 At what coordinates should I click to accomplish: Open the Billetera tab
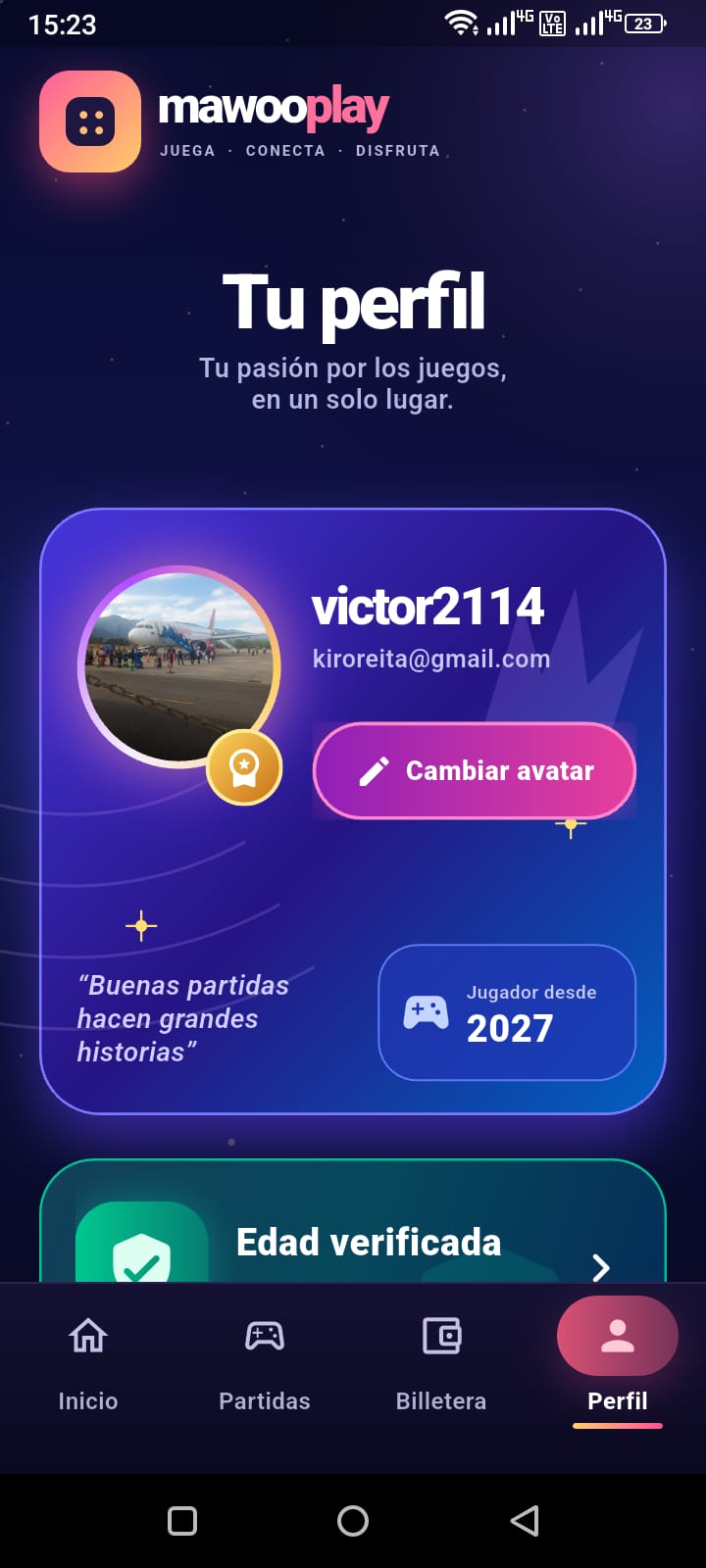[441, 1364]
